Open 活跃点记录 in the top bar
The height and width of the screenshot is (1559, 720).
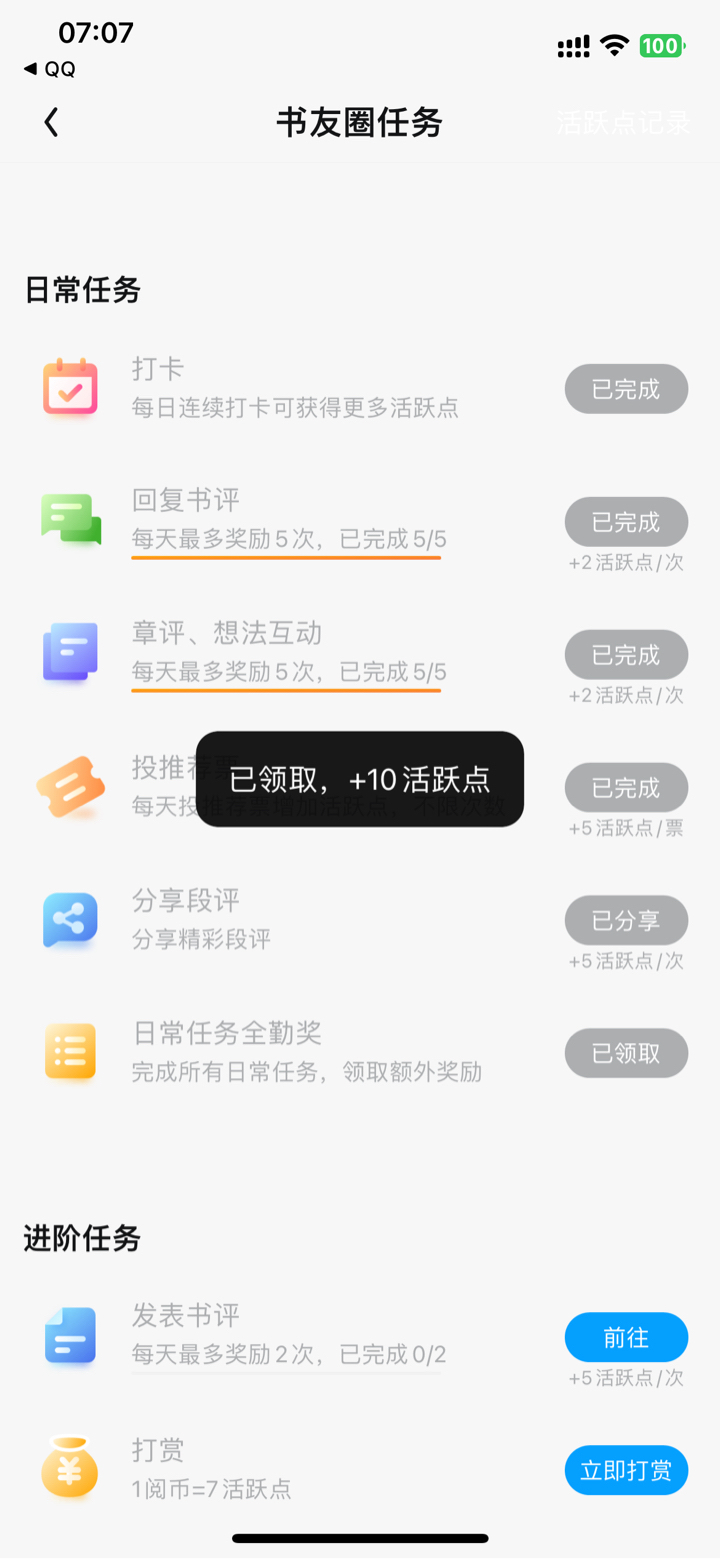[624, 123]
